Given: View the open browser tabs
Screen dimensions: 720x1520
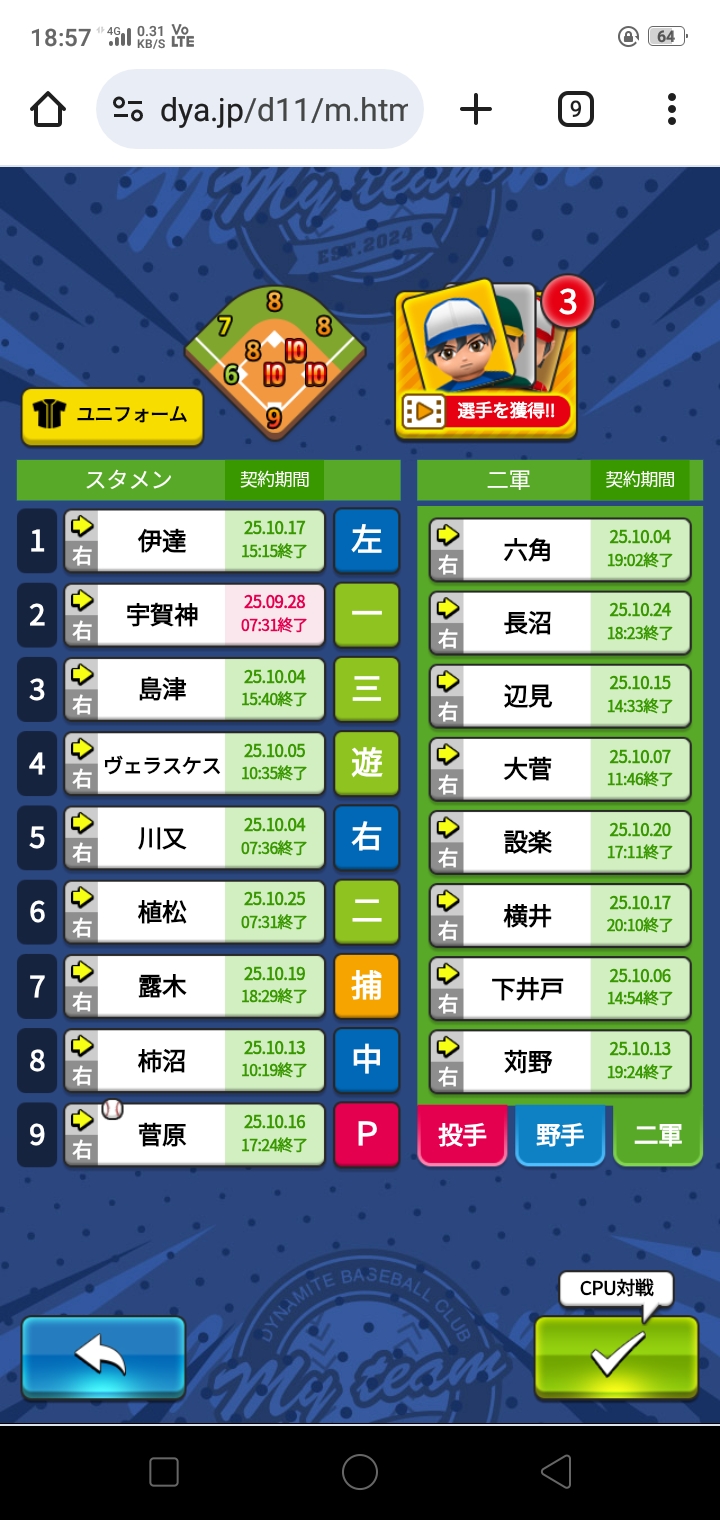Looking at the screenshot, I should click(x=575, y=109).
